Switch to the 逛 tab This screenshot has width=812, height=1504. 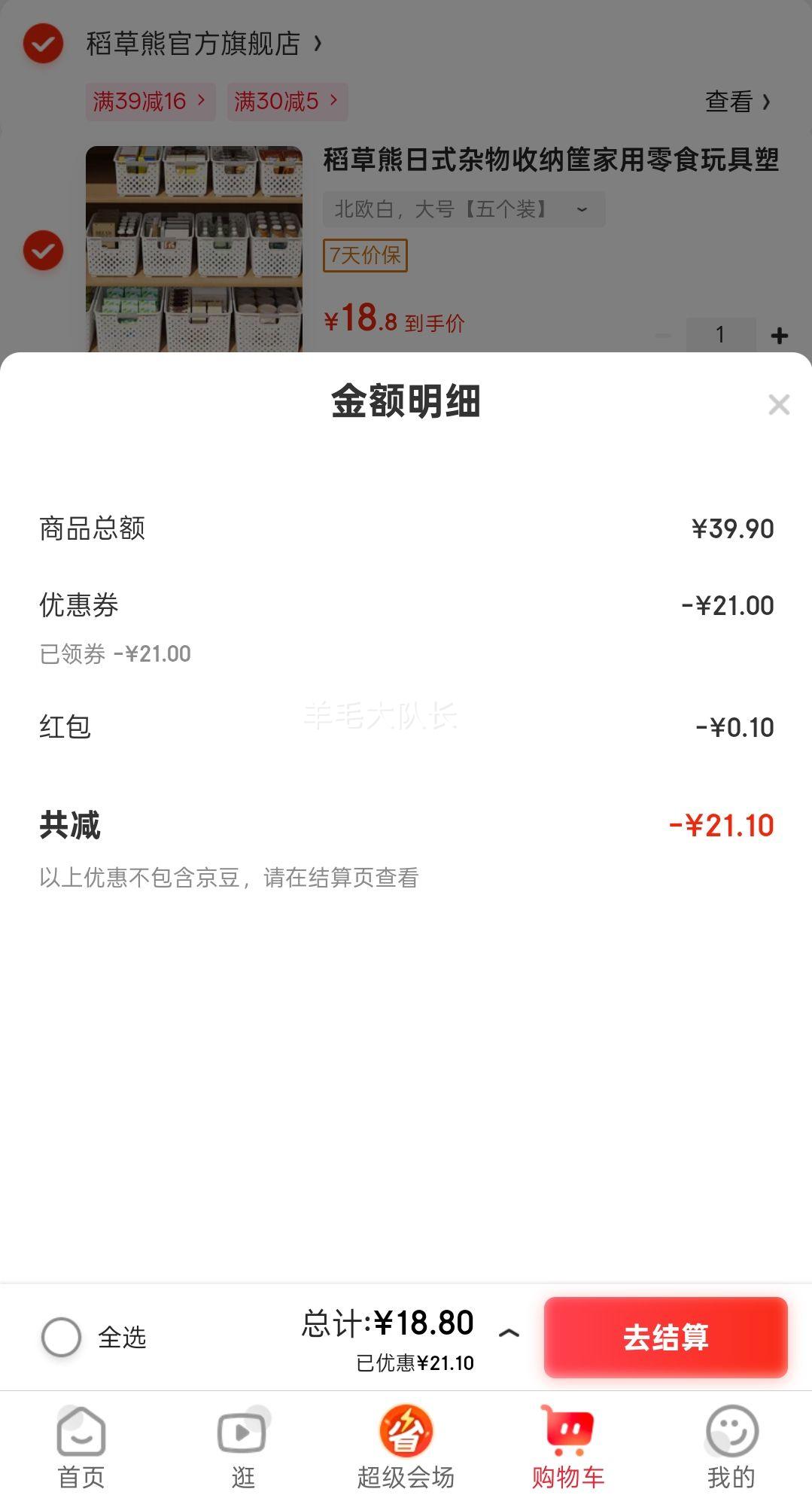click(243, 1447)
